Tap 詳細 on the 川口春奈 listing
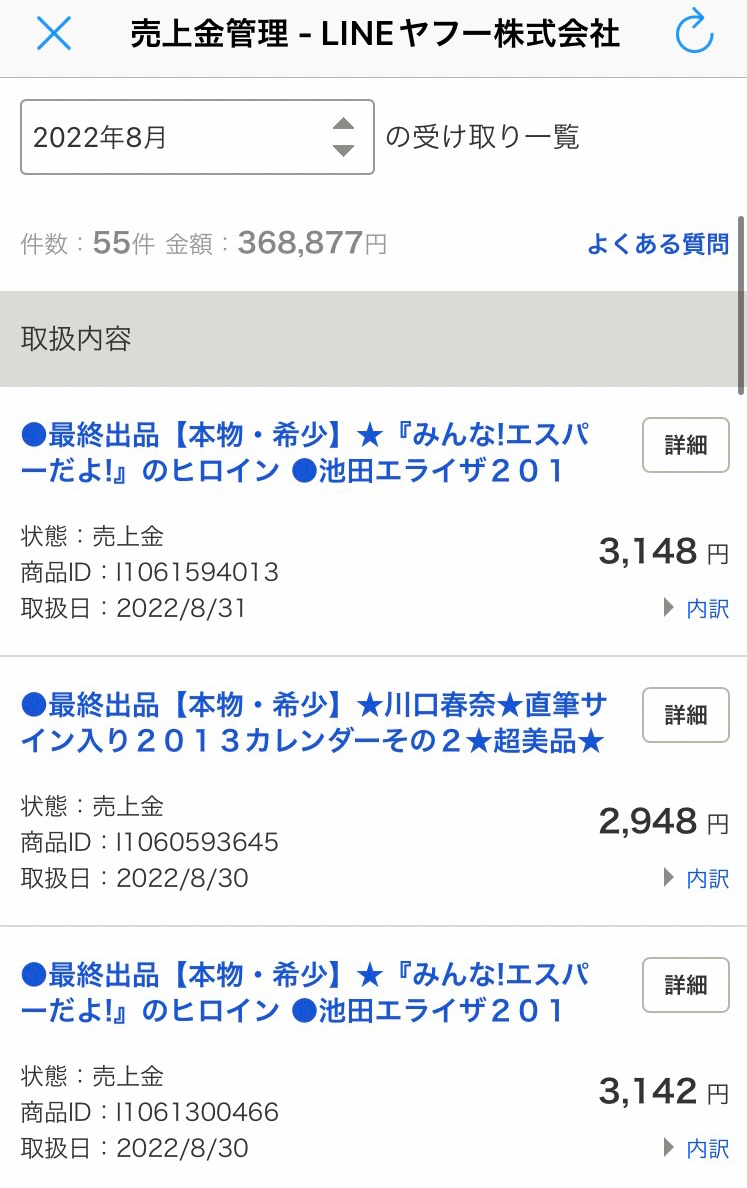The width and height of the screenshot is (747, 1188). tap(685, 716)
